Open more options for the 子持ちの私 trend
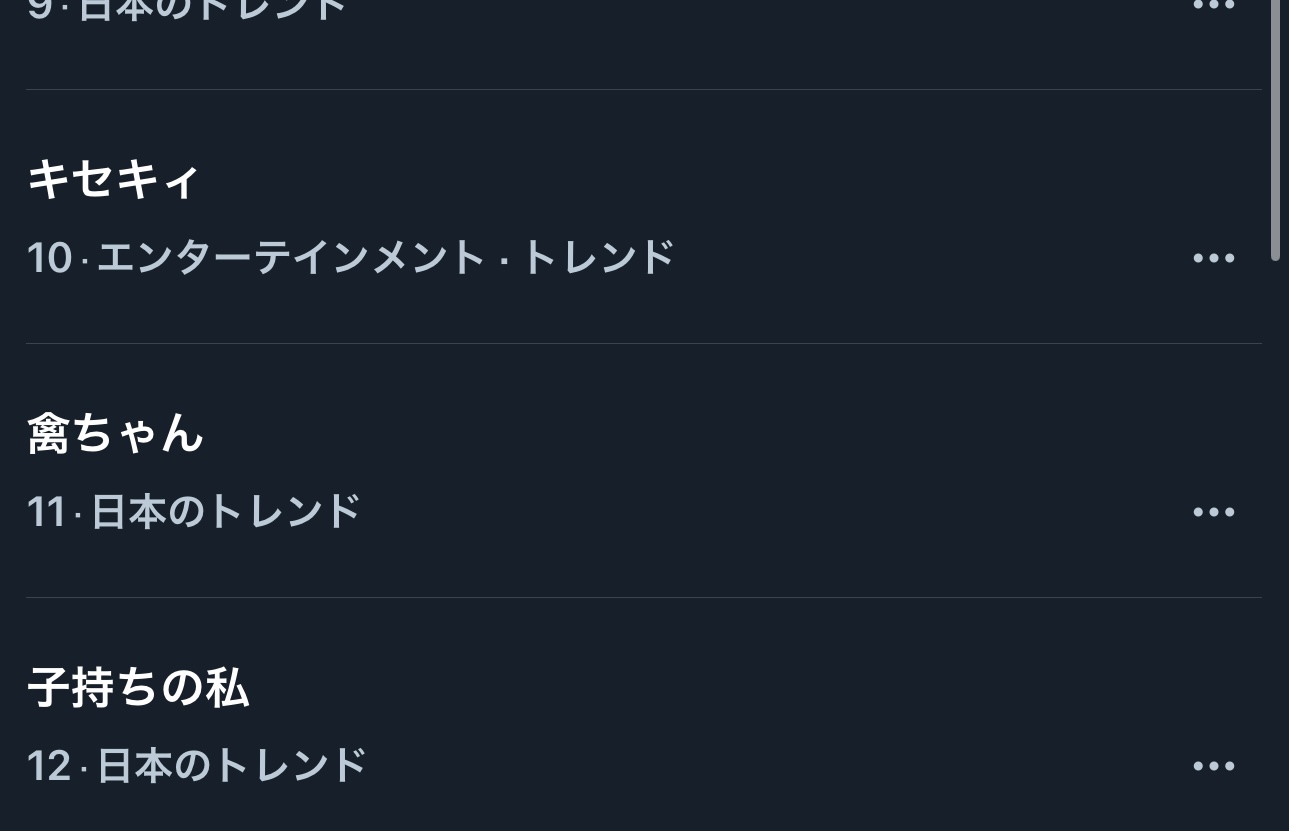 click(1213, 766)
